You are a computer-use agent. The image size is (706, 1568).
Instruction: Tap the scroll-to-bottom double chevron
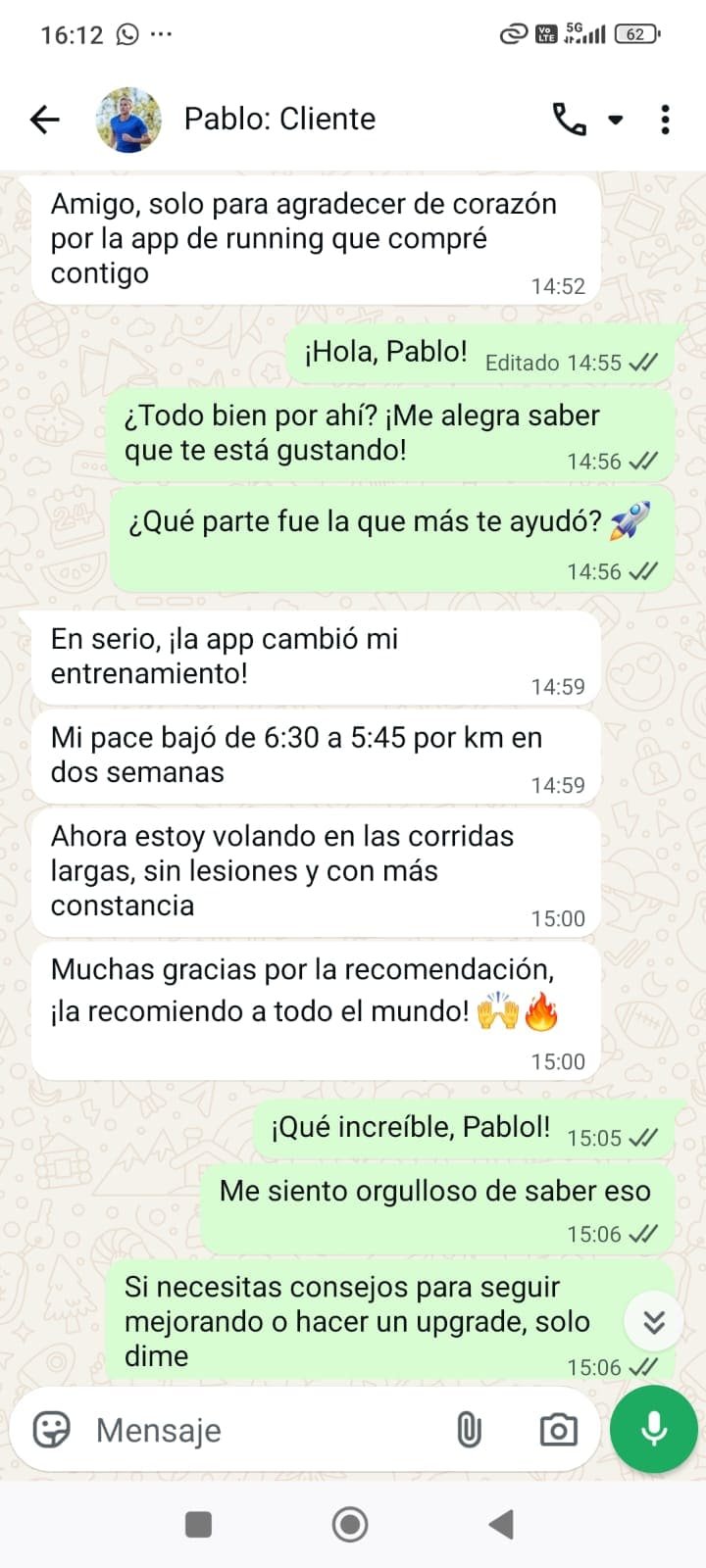tap(653, 1320)
